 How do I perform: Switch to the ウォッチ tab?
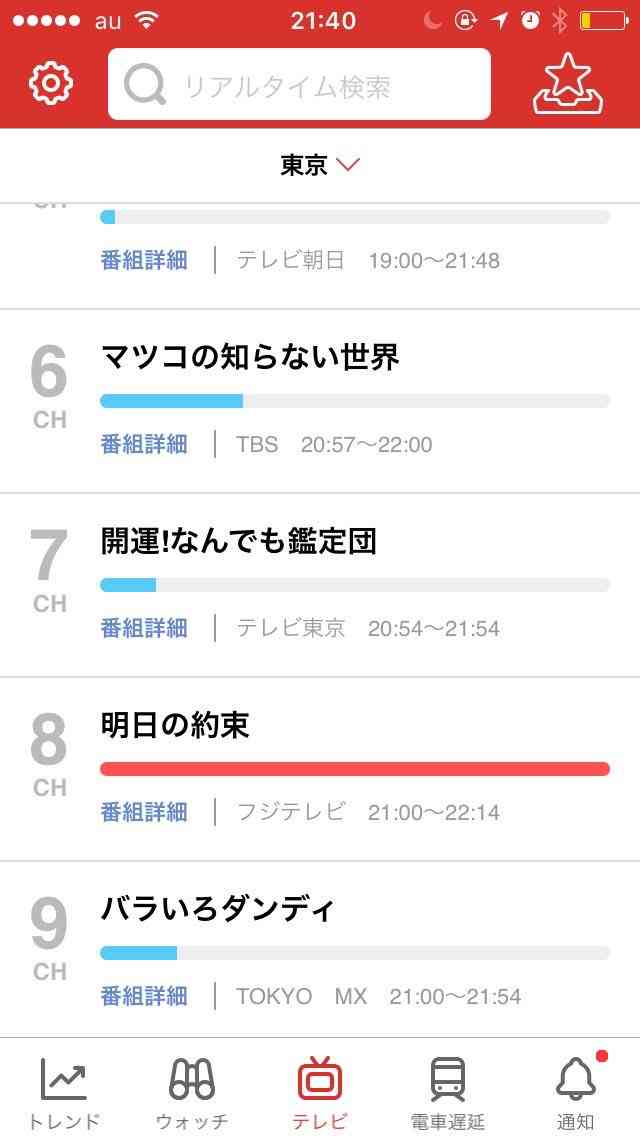[x=192, y=1092]
